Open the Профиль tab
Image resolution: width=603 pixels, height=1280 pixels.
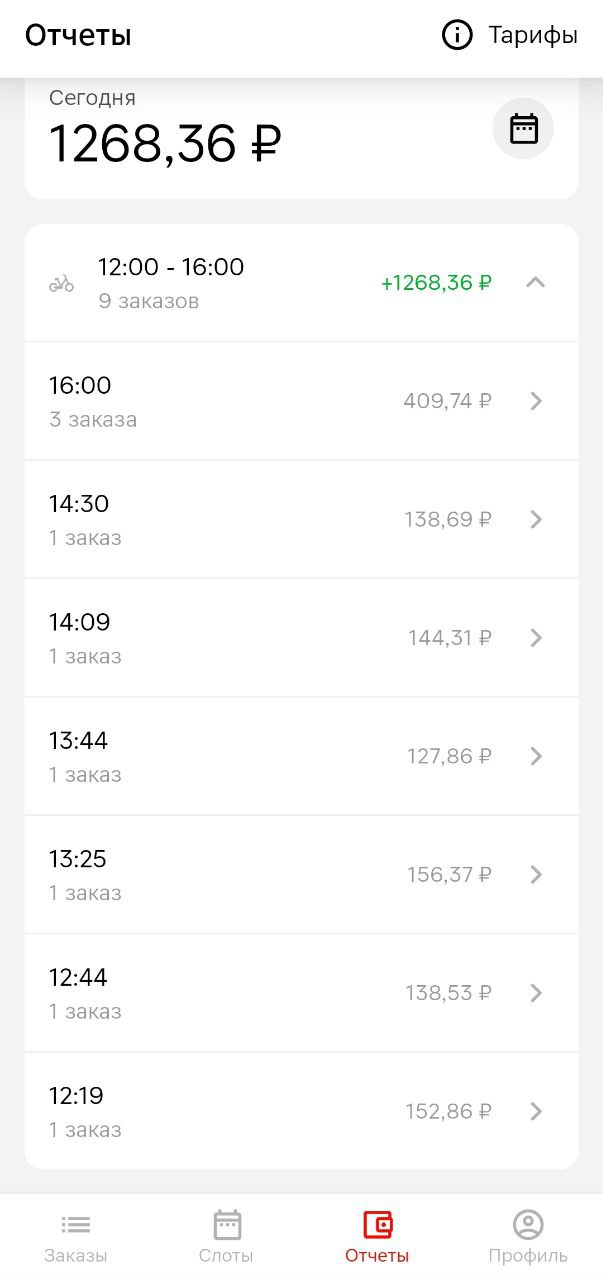pos(528,1237)
